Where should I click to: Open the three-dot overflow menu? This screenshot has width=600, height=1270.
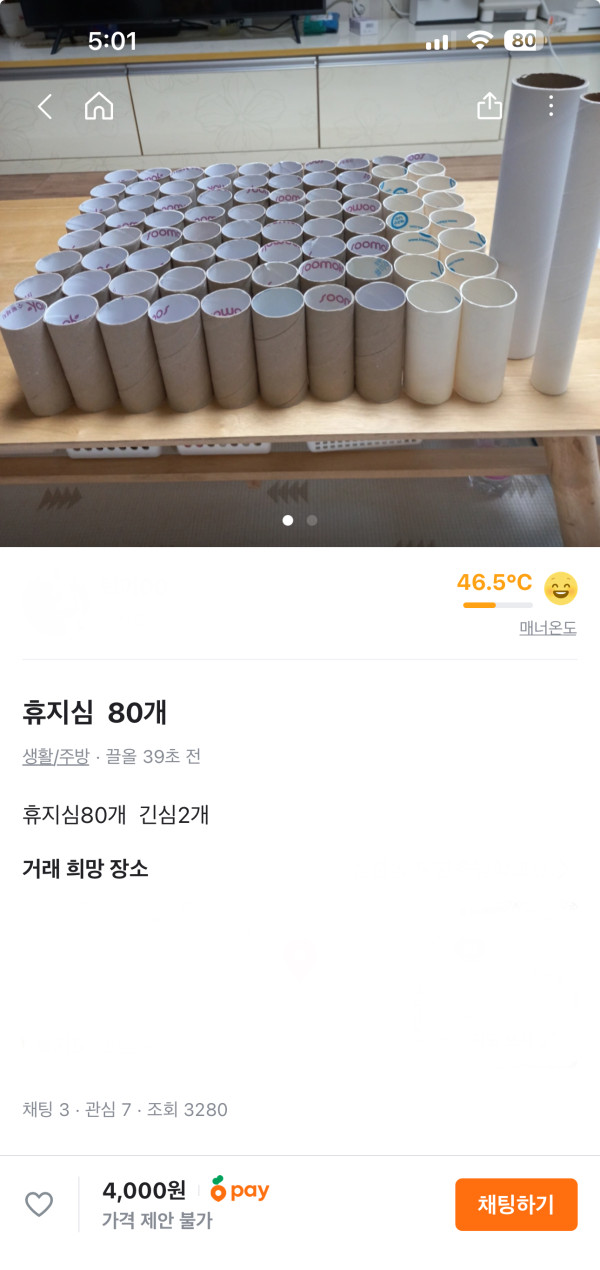[551, 106]
